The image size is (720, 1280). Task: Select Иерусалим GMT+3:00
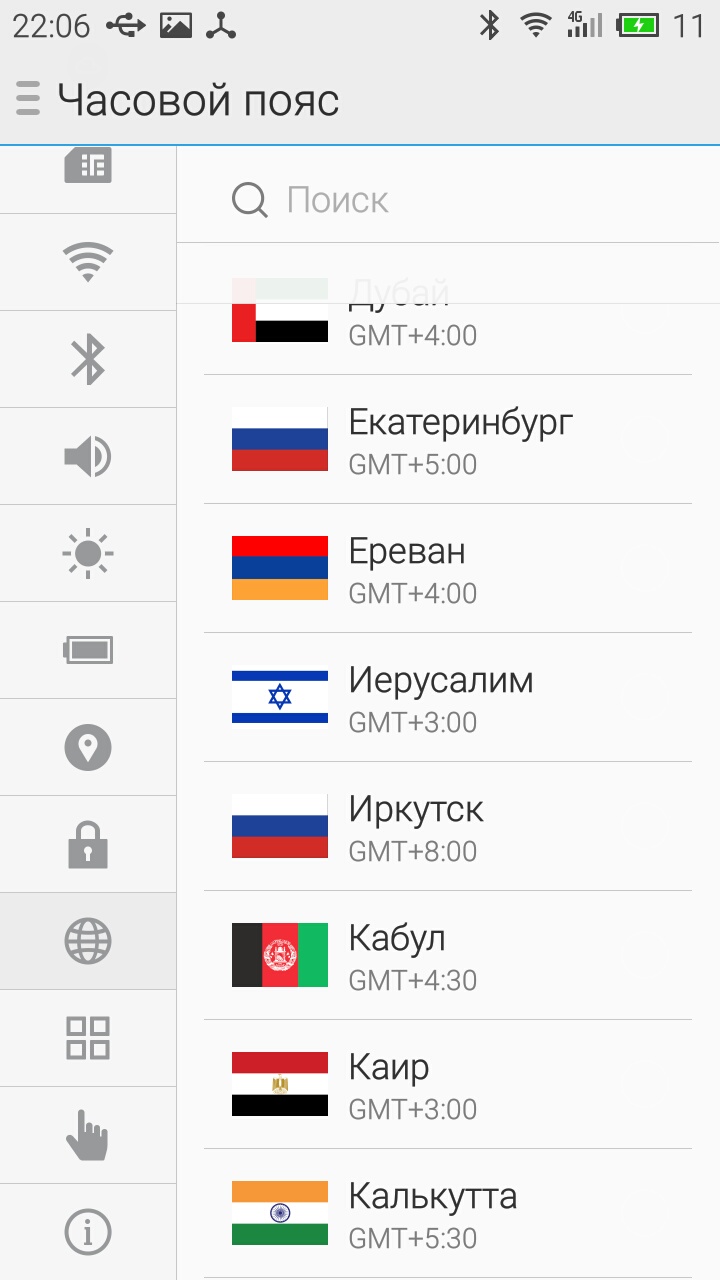tap(448, 698)
